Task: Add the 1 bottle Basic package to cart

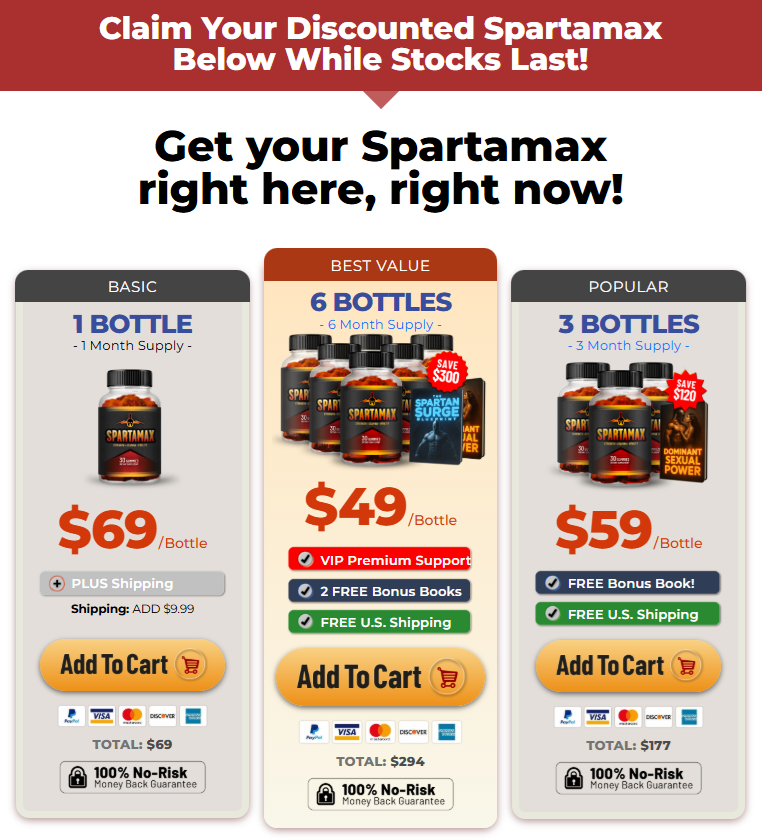Action: tap(132, 665)
